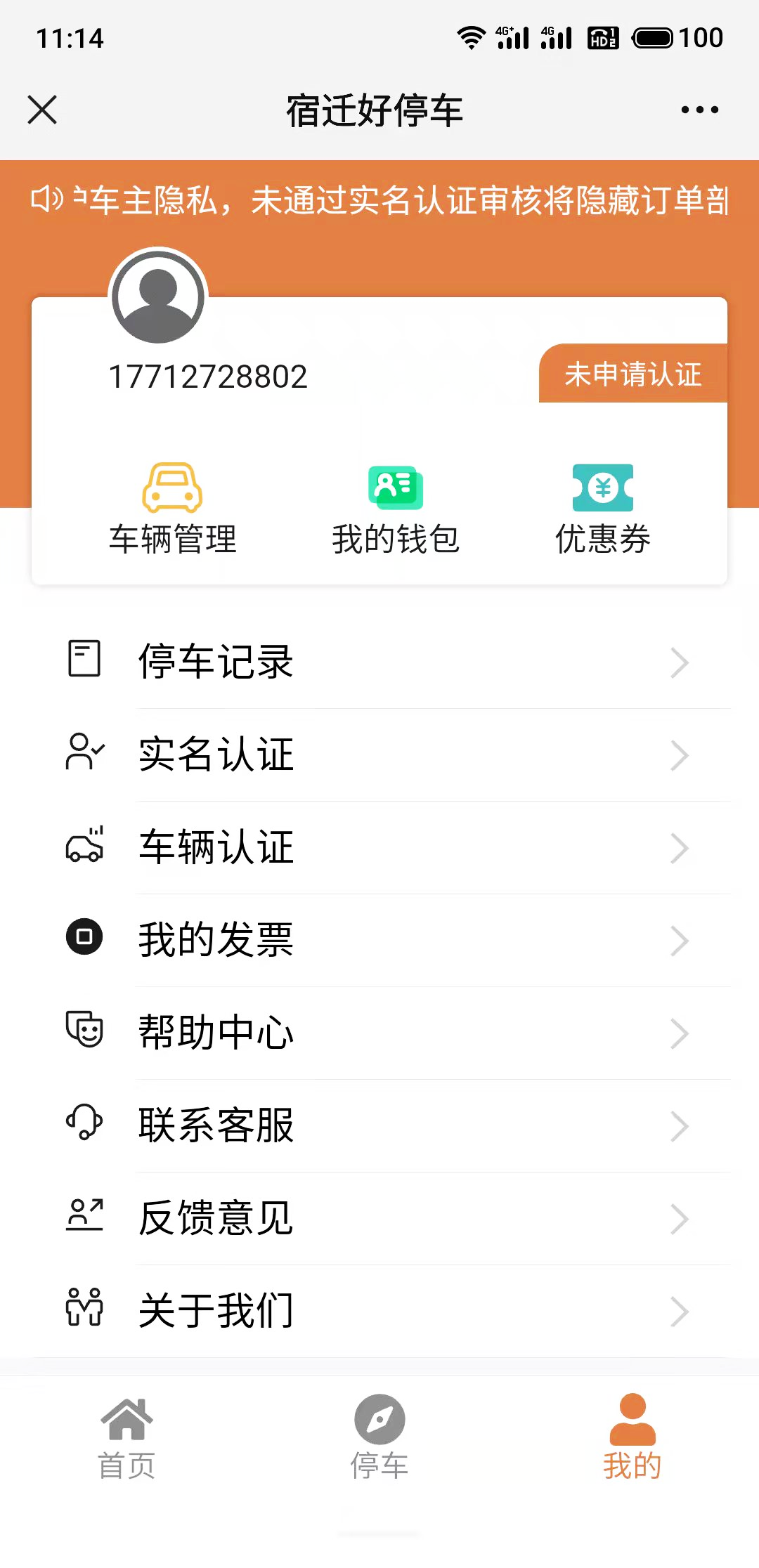Tap the profile avatar picture
This screenshot has height=1568, width=759.
pyautogui.click(x=158, y=297)
